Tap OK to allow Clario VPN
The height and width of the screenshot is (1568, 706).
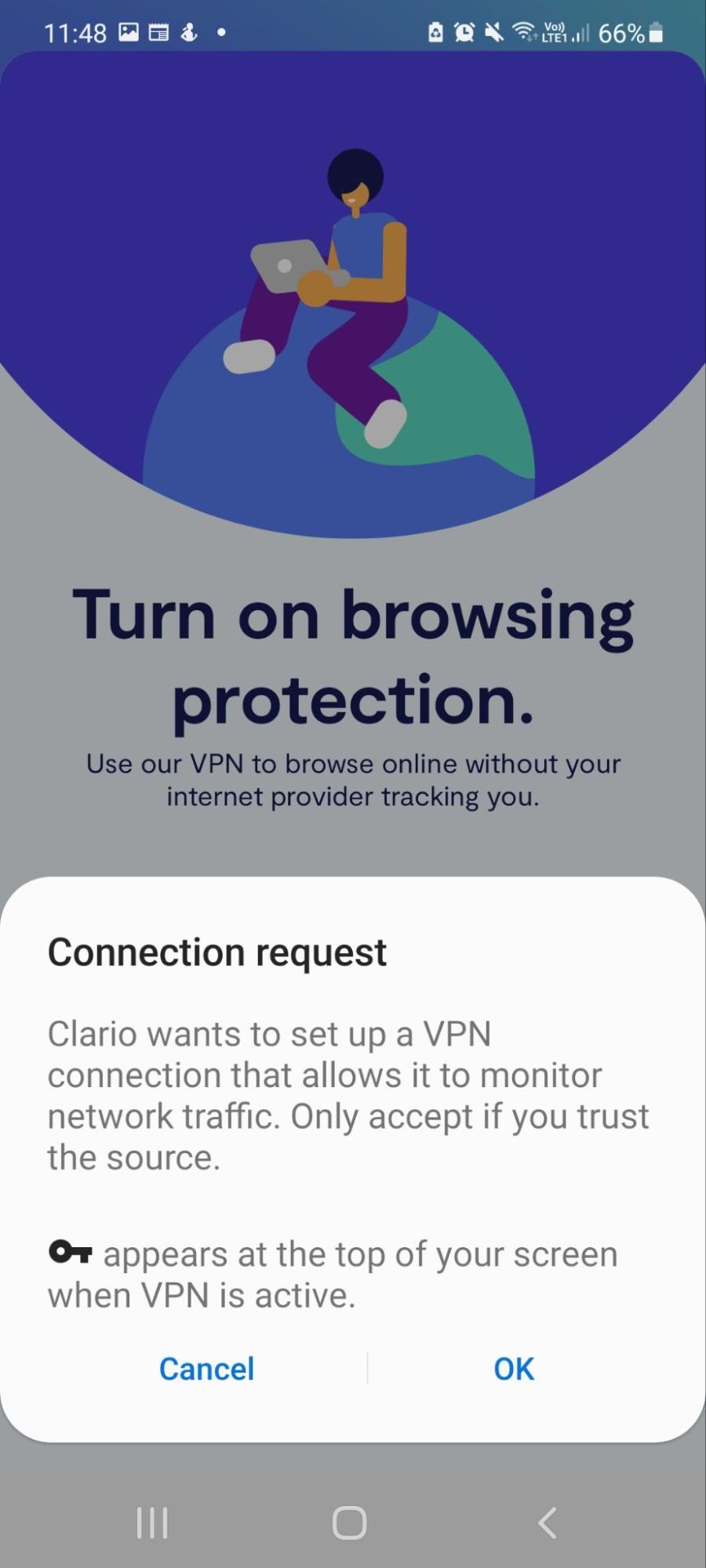[514, 1369]
